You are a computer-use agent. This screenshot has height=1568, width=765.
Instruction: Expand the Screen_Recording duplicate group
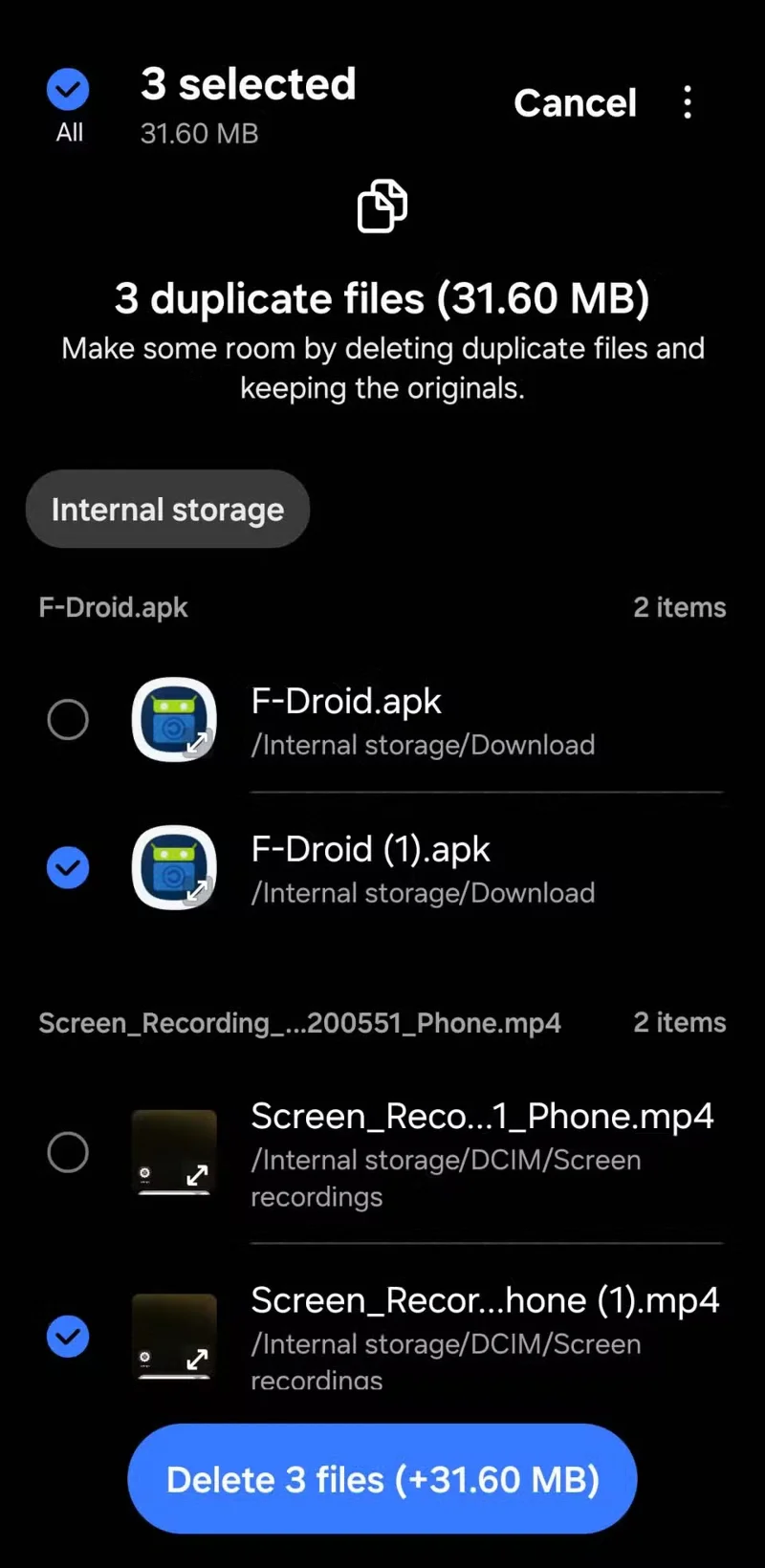pyautogui.click(x=299, y=1022)
